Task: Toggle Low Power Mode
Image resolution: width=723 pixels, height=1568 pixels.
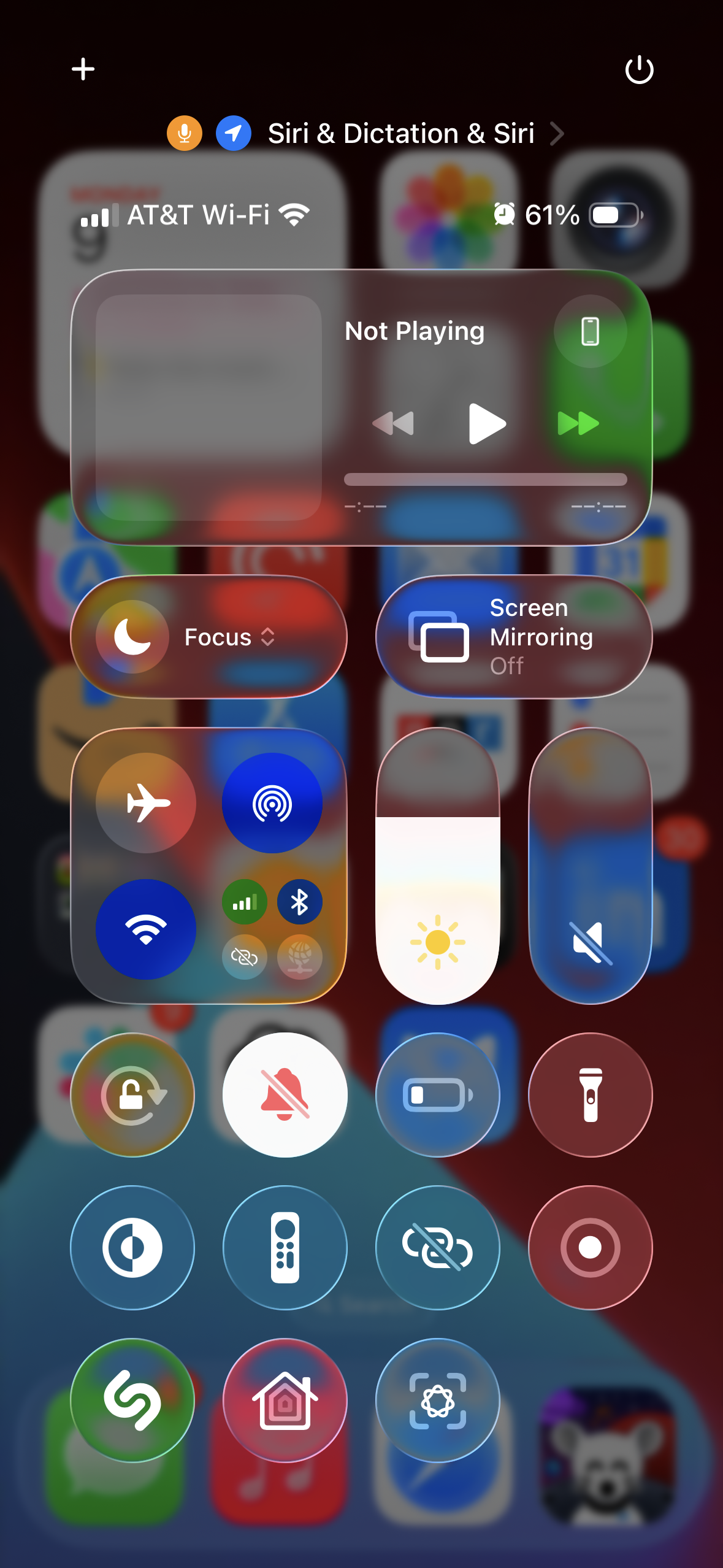Action: [438, 1095]
